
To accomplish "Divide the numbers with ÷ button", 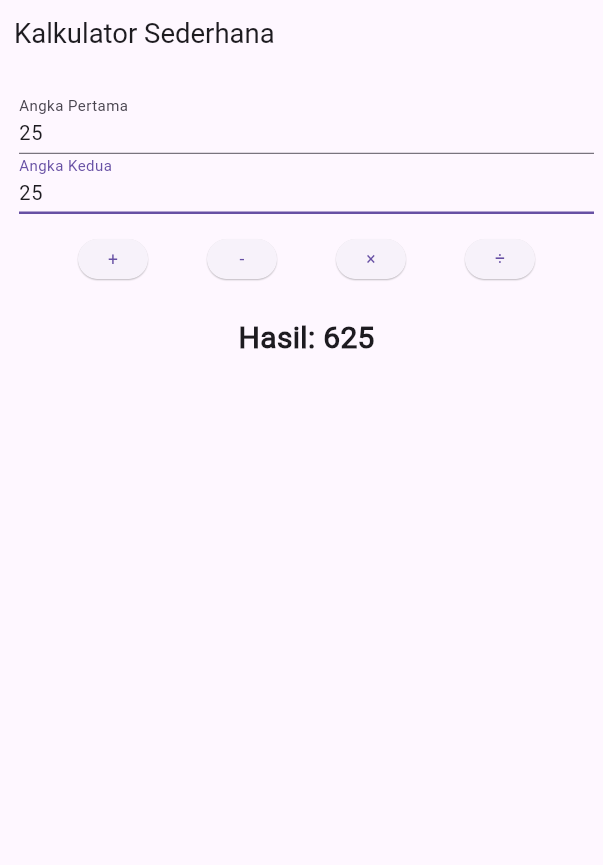I will [500, 259].
